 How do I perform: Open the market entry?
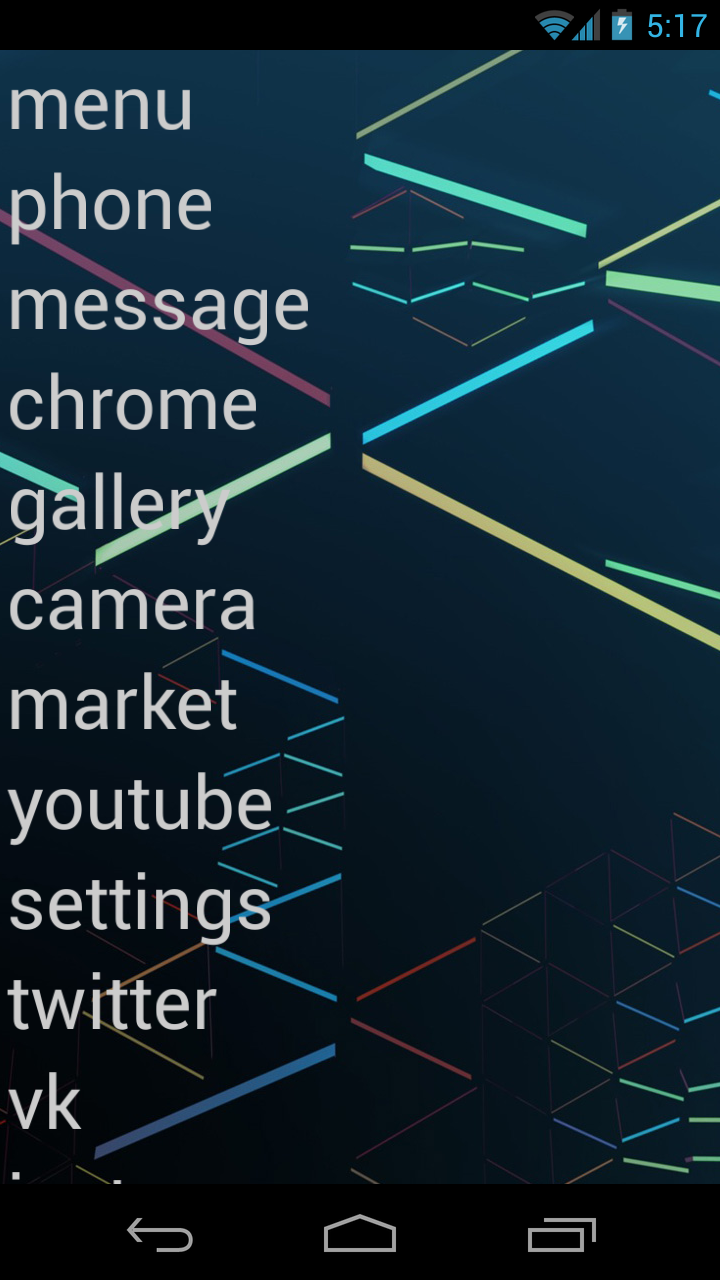pos(123,705)
